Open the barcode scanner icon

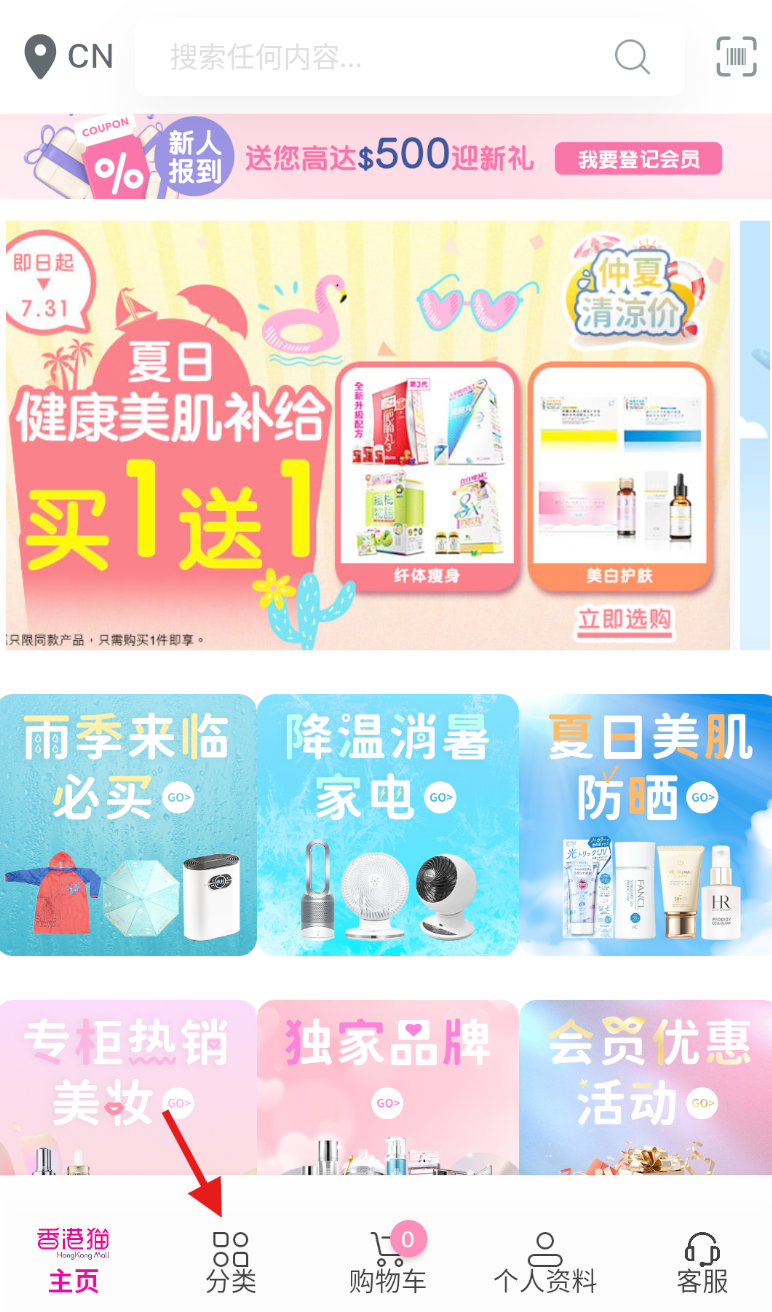click(736, 57)
